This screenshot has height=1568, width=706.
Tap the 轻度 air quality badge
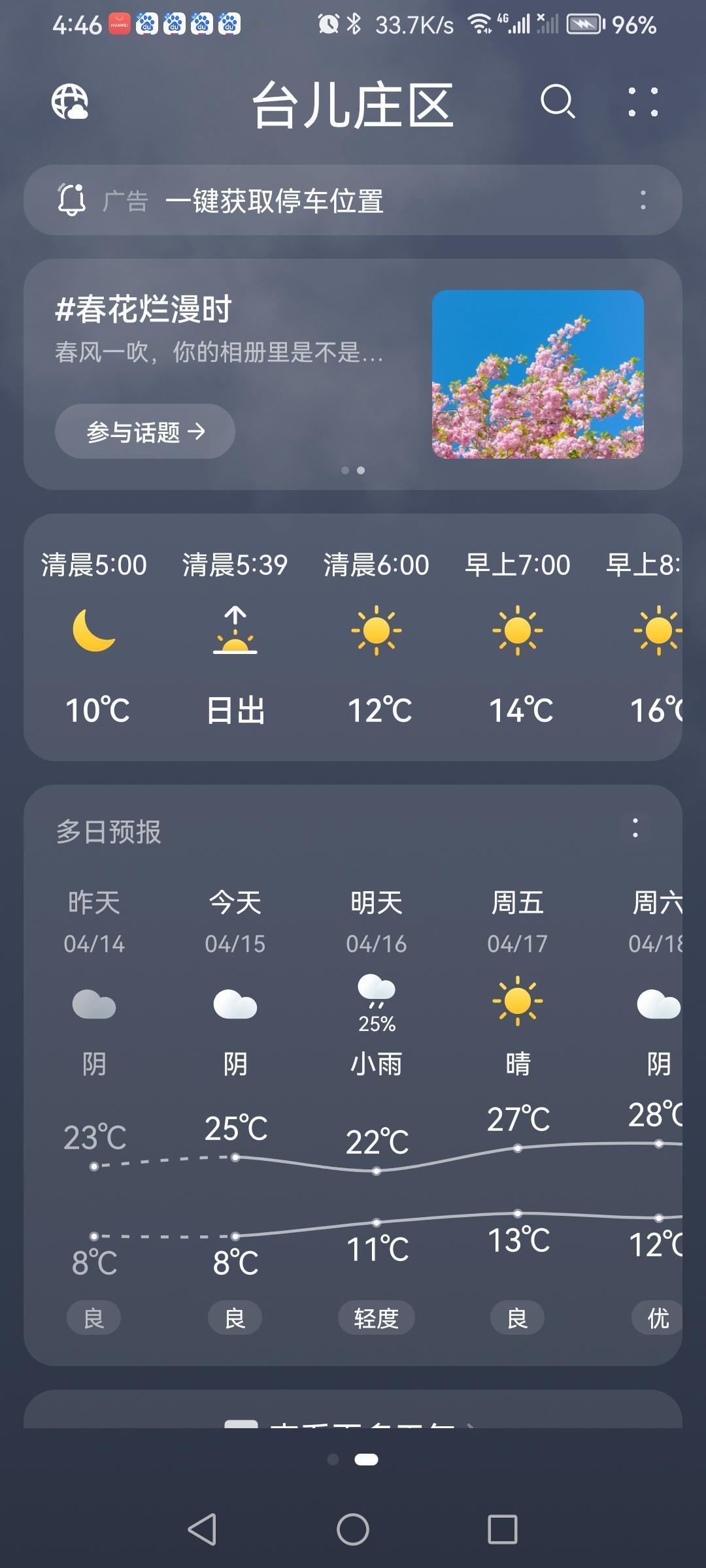tap(376, 1317)
